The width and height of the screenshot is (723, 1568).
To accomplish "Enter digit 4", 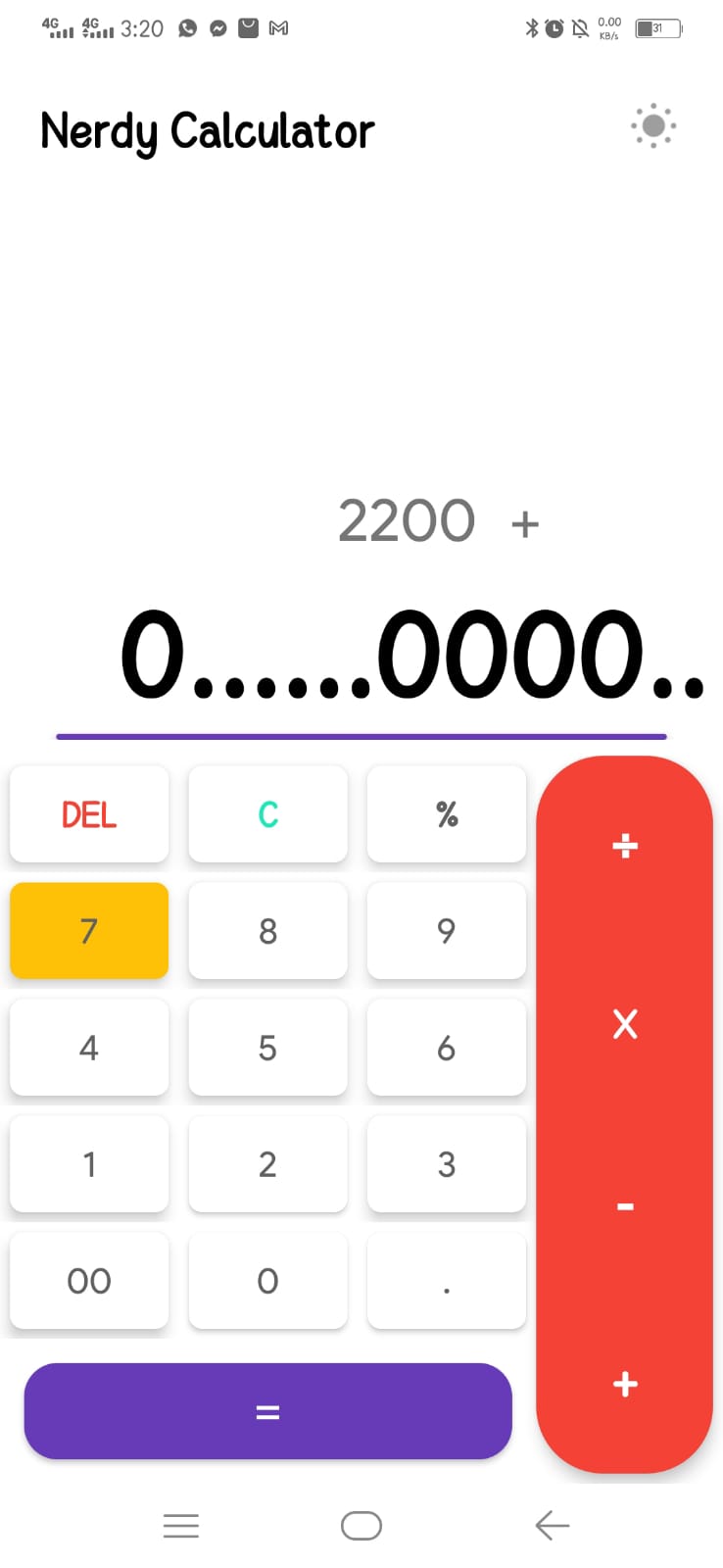I will point(89,1048).
